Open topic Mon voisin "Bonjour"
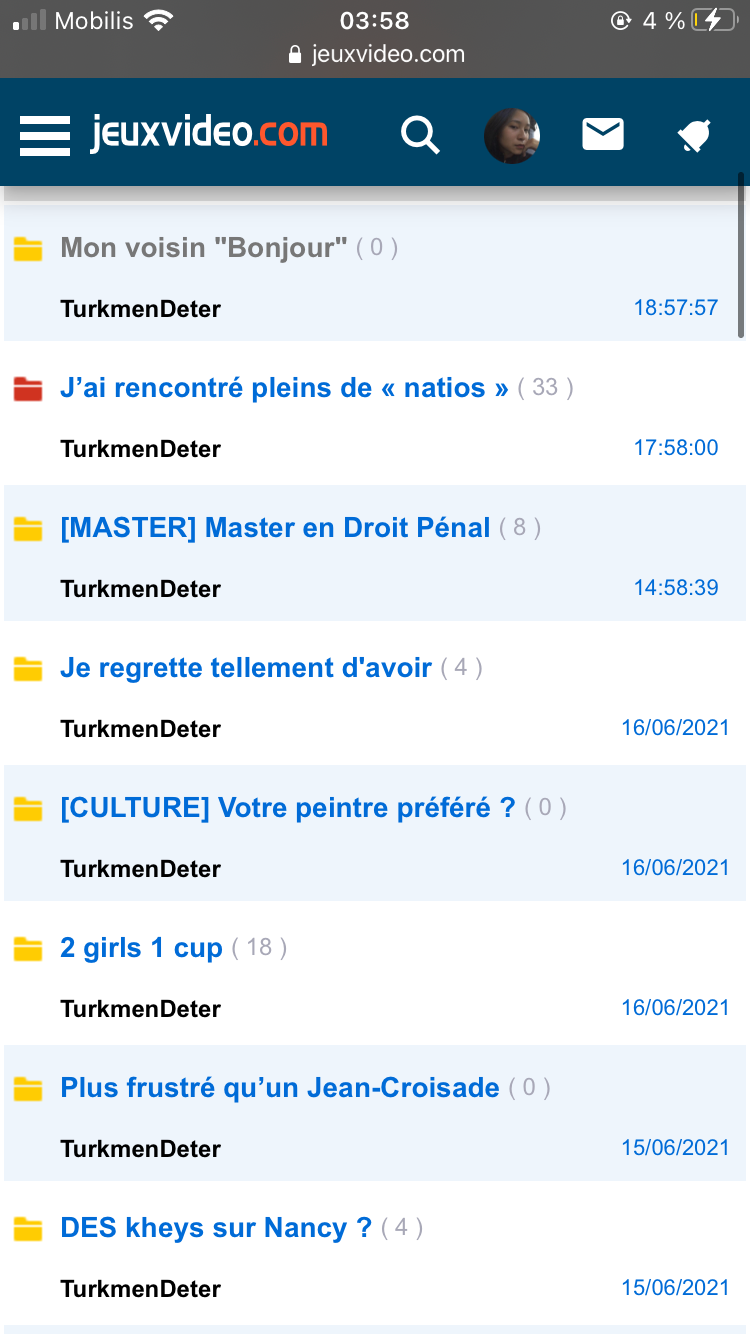The width and height of the screenshot is (750, 1334). coord(204,247)
